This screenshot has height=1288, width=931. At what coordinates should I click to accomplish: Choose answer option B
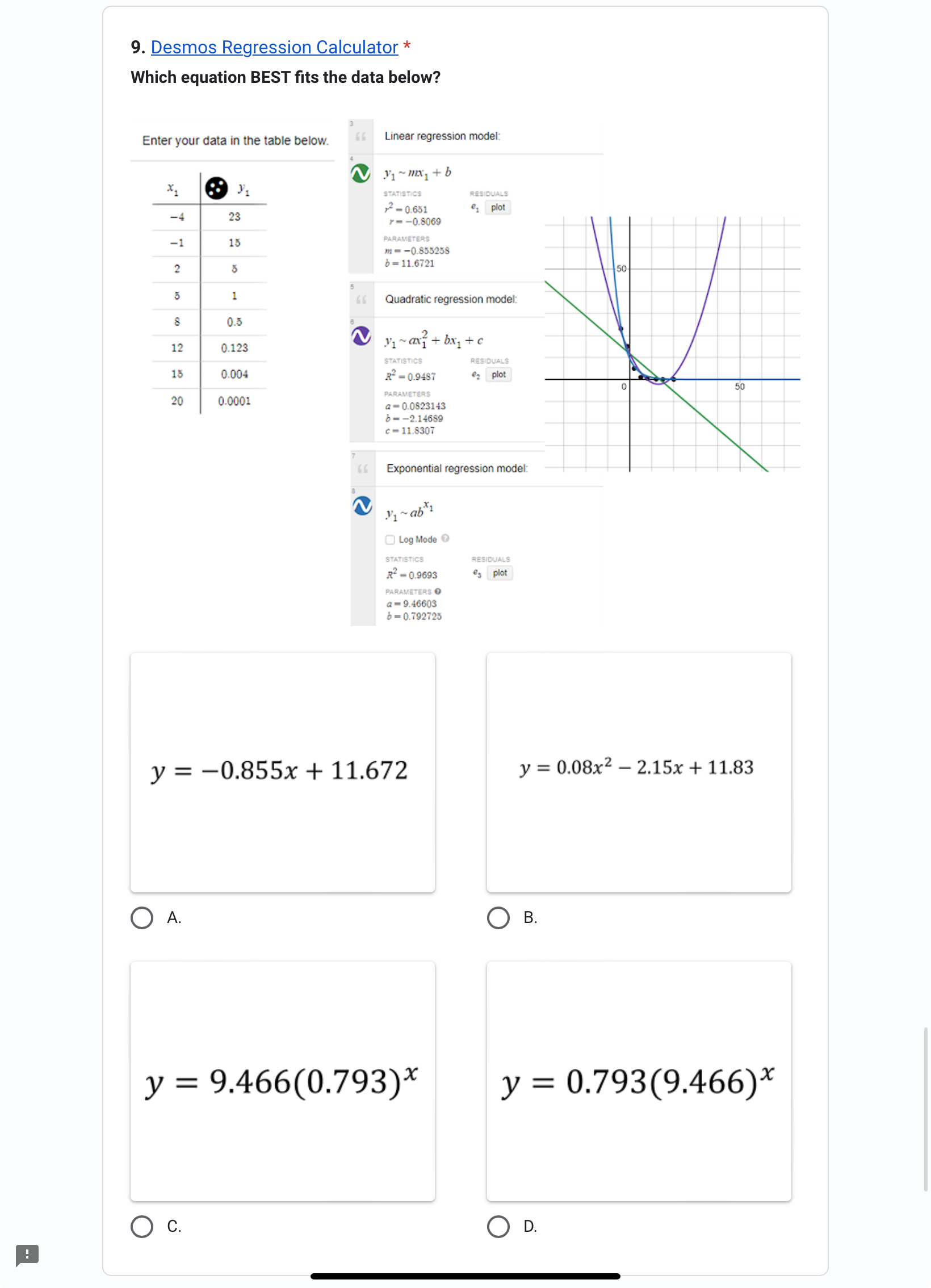click(498, 917)
